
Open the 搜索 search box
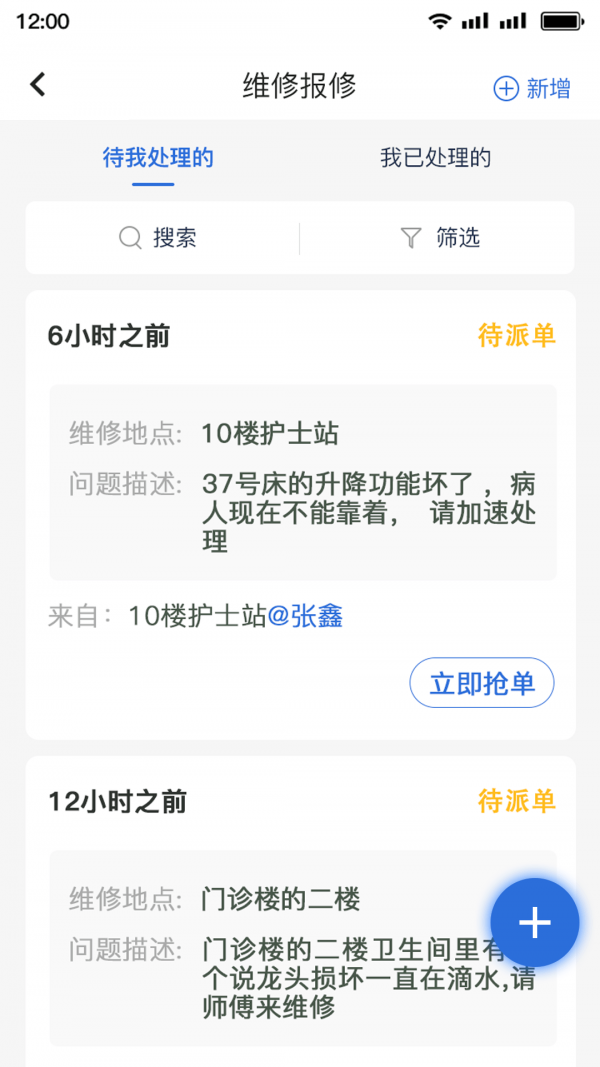[158, 238]
